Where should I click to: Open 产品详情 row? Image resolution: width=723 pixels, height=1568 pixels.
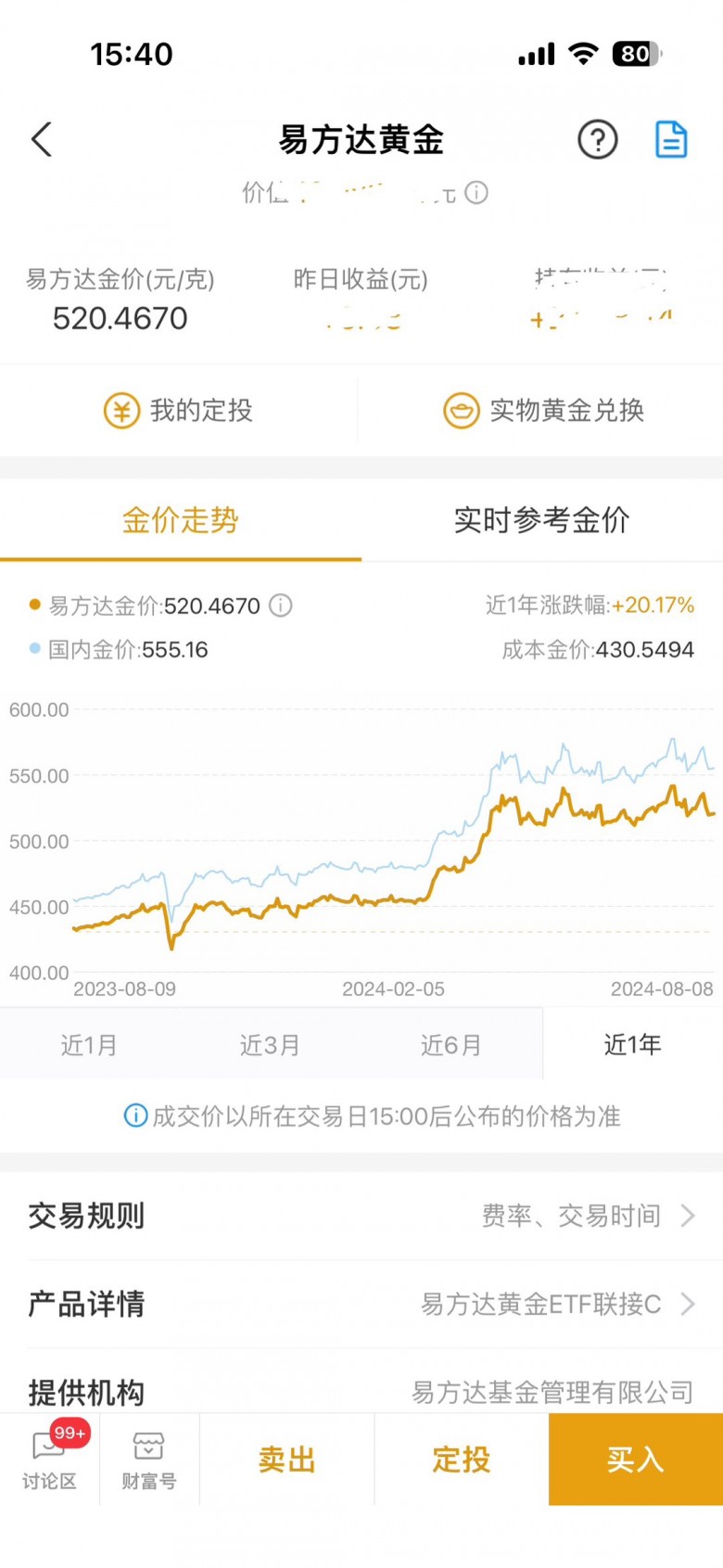[361, 1304]
